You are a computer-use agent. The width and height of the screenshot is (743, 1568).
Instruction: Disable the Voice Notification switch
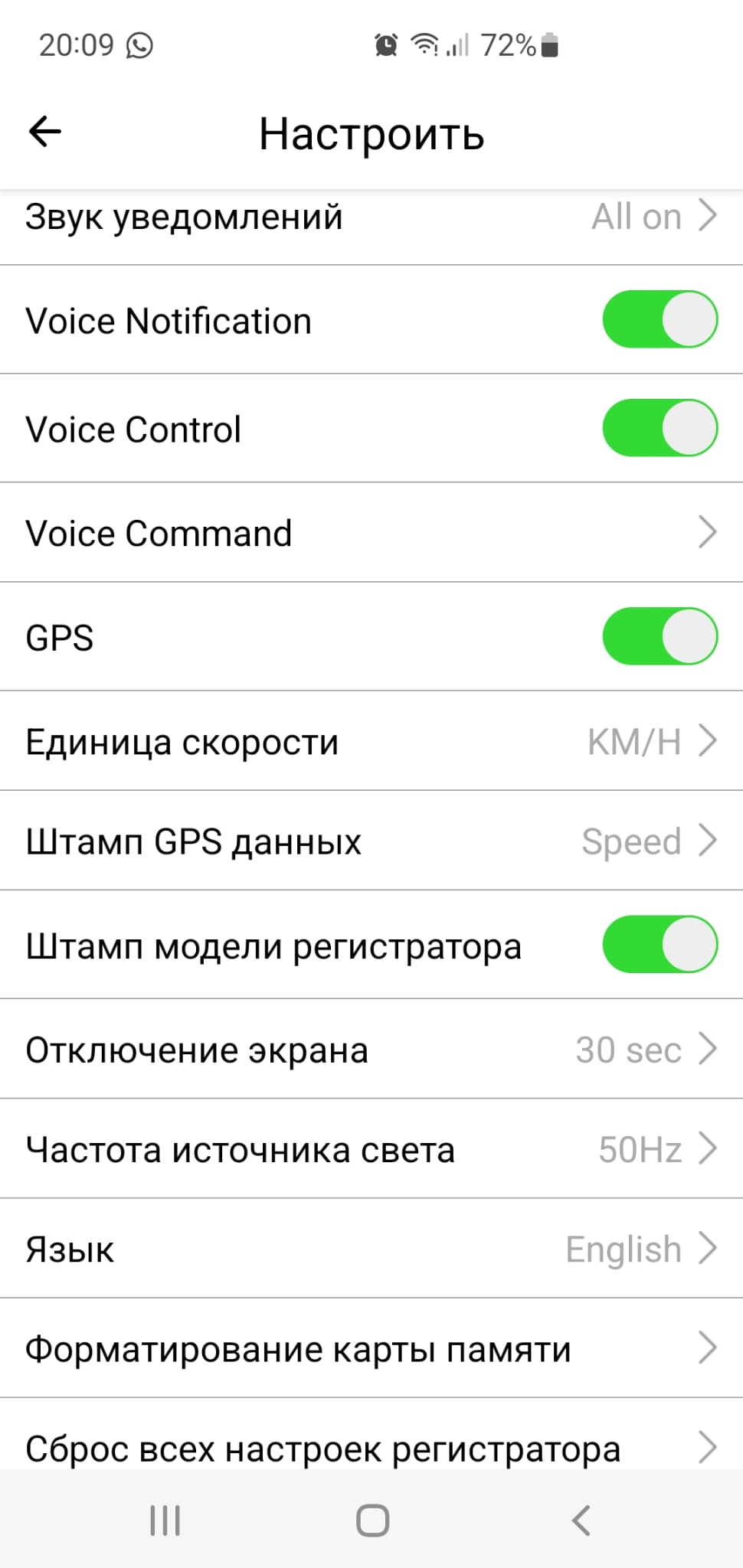coord(660,320)
